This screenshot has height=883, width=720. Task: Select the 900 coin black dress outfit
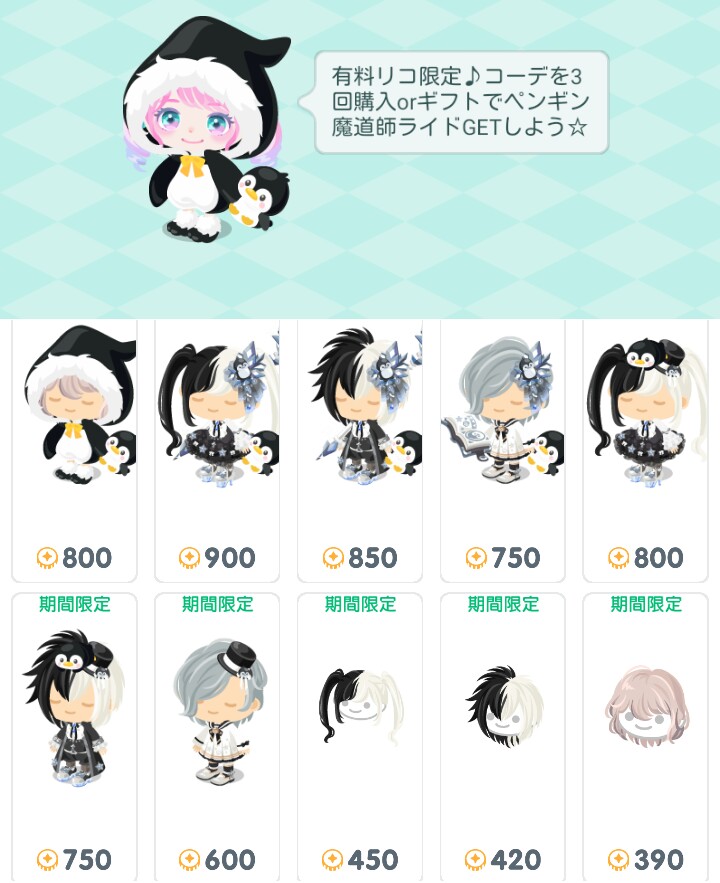click(x=217, y=451)
